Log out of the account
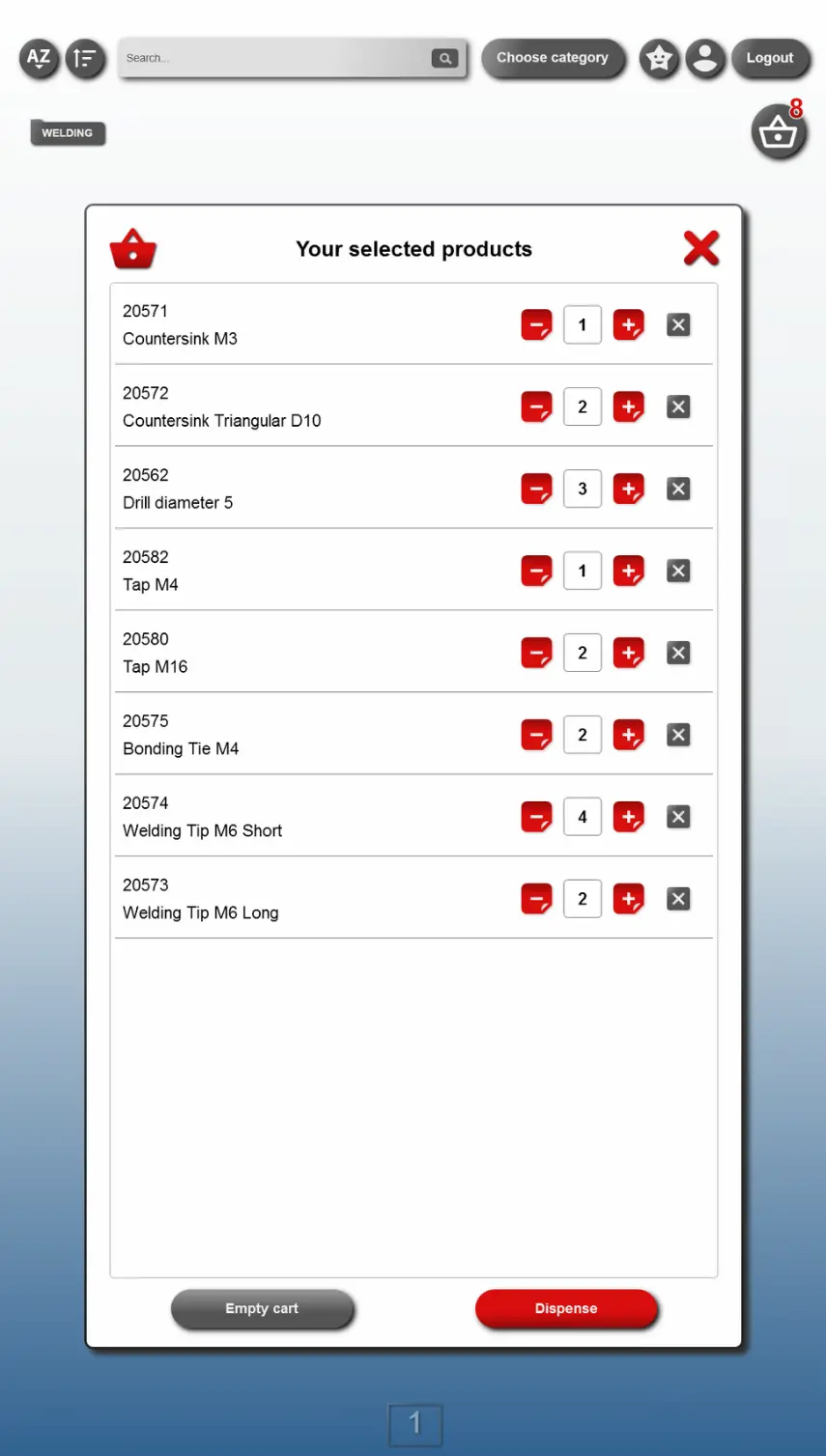 769,58
